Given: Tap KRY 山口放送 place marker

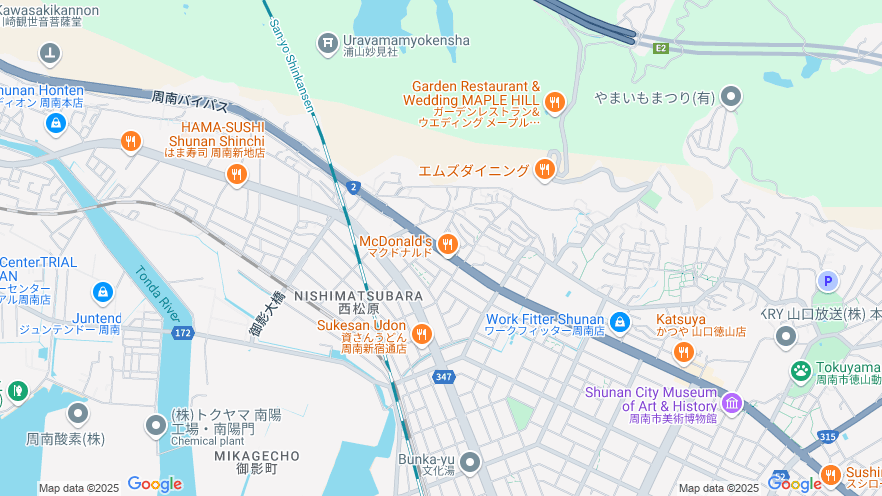Looking at the screenshot, I should pos(787,334).
